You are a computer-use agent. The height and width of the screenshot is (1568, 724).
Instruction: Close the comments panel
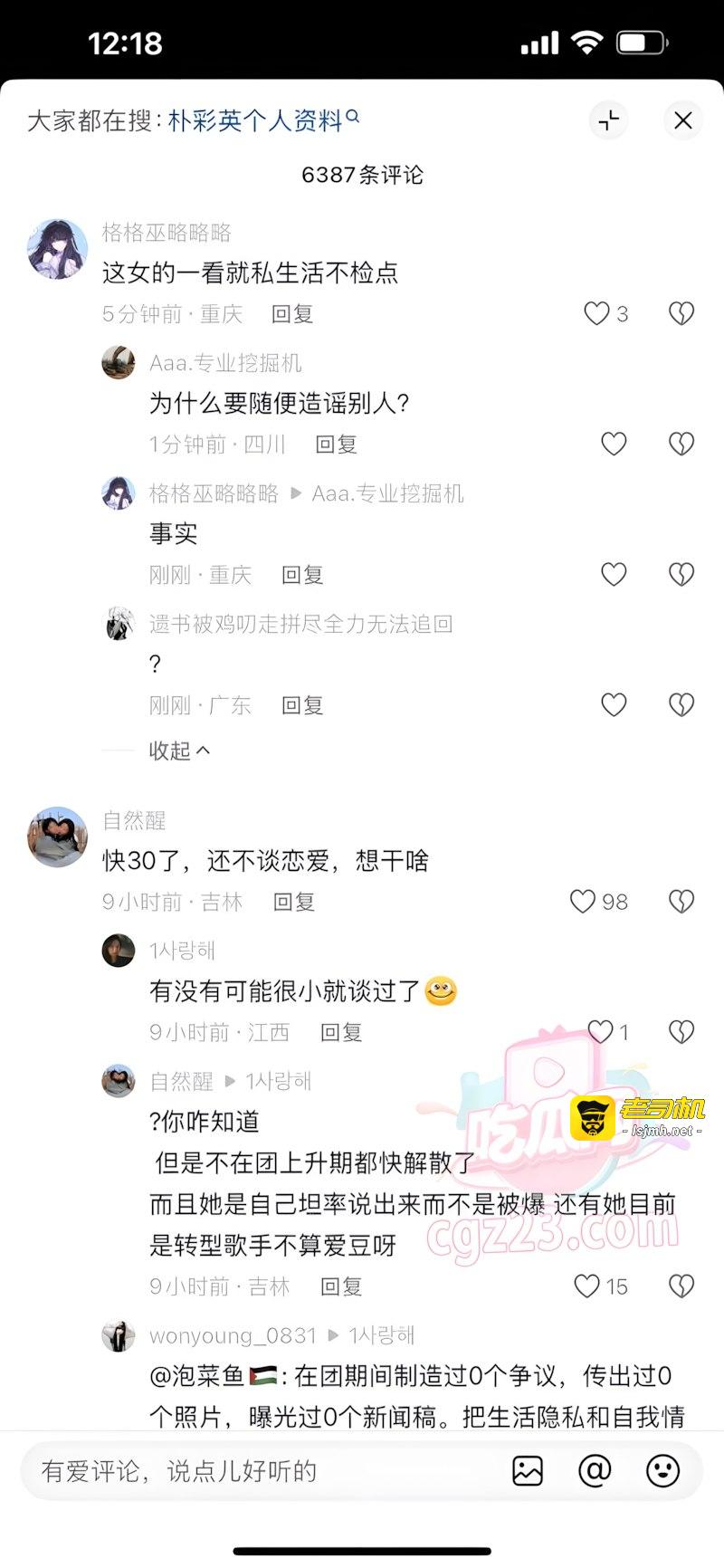[683, 120]
